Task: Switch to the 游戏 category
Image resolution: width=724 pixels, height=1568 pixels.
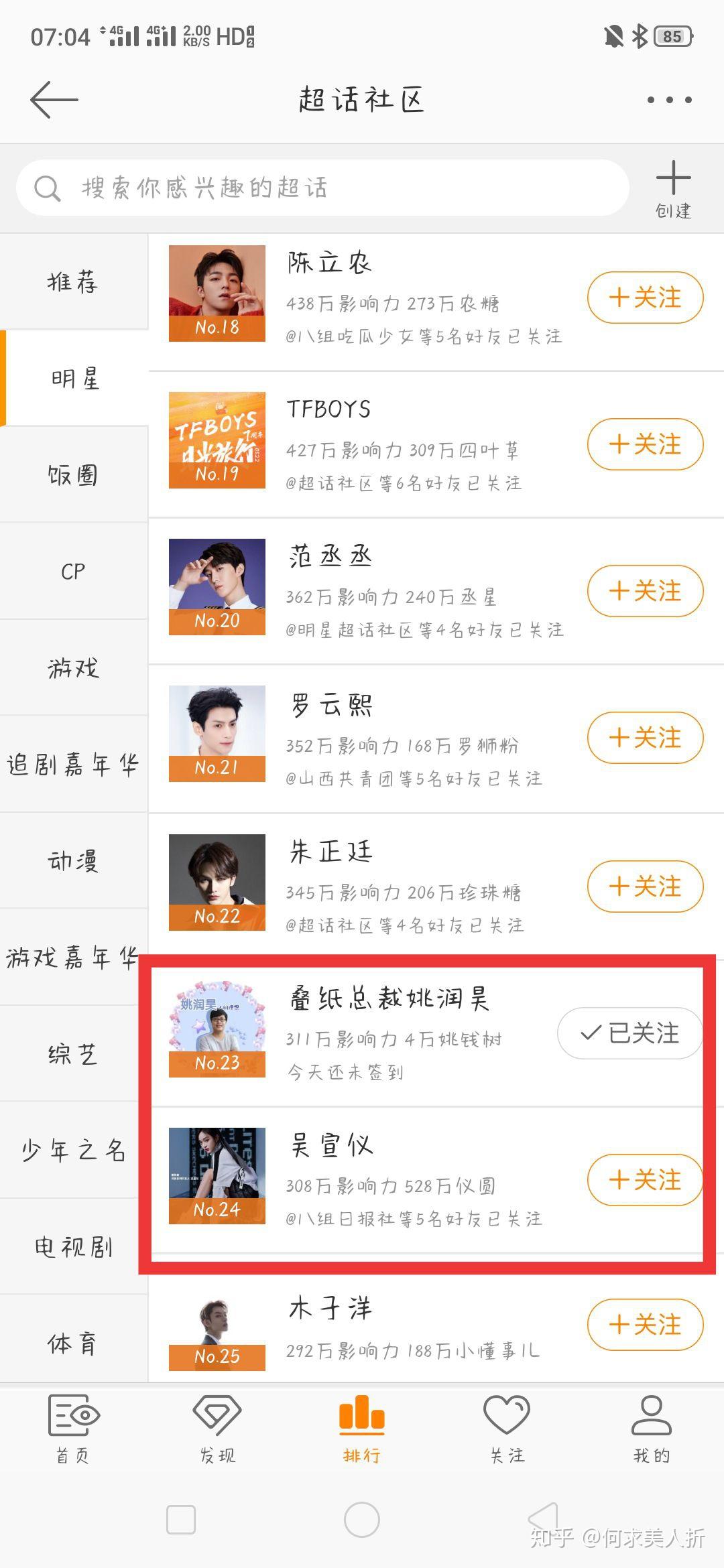Action: (x=74, y=667)
